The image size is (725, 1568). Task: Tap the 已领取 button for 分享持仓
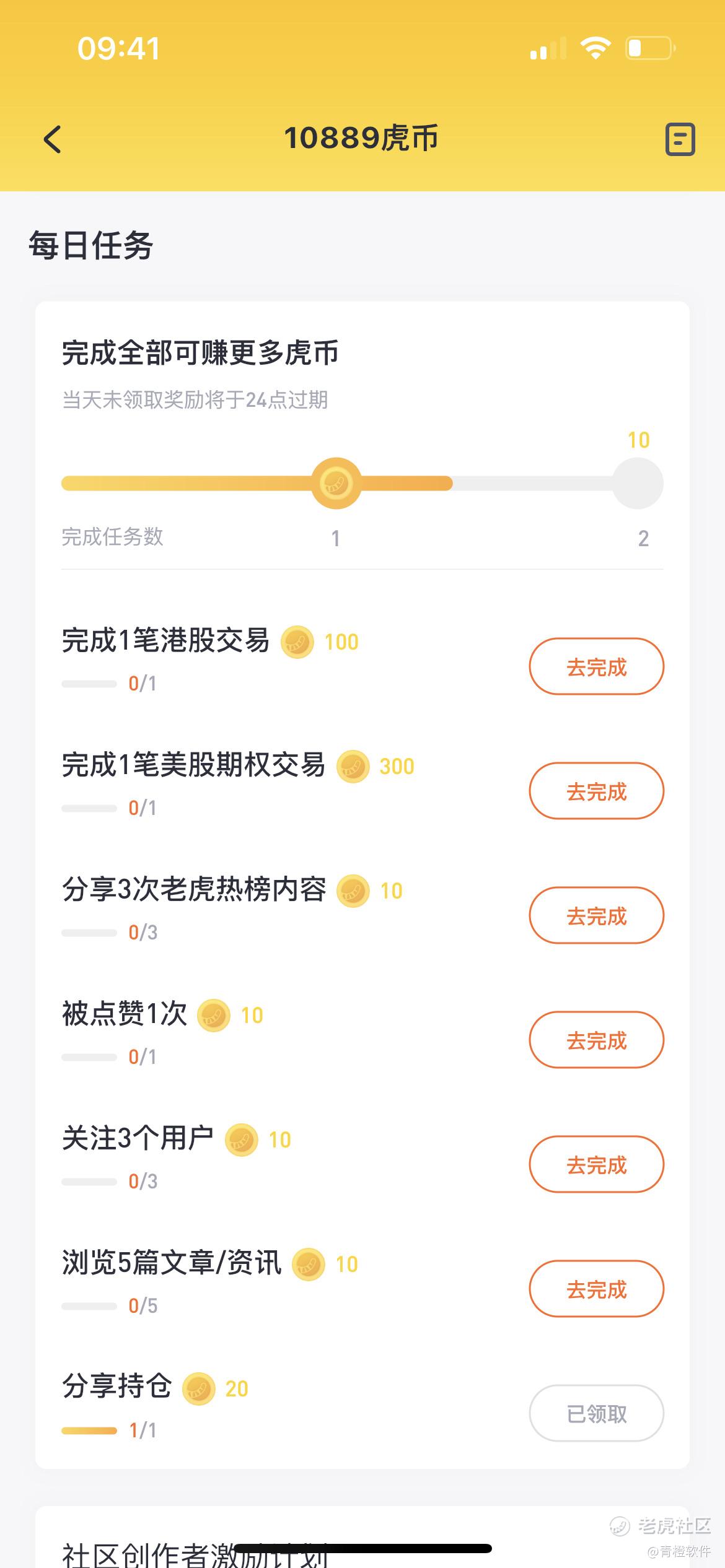pyautogui.click(x=596, y=1414)
